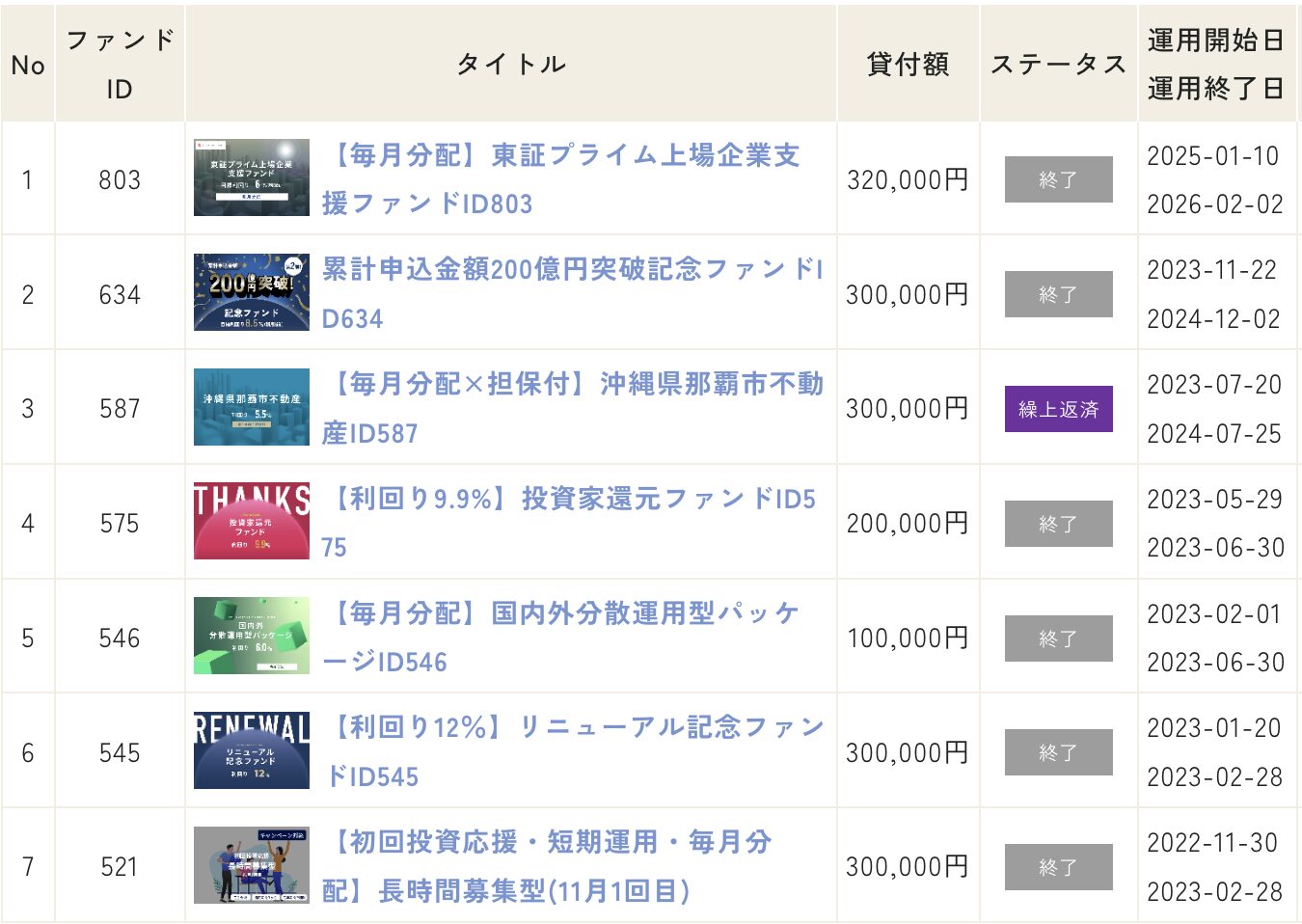Tap the THANKS 投資家還元ファンド thumbnail
Screen dimensions: 1302x924
(x=252, y=522)
